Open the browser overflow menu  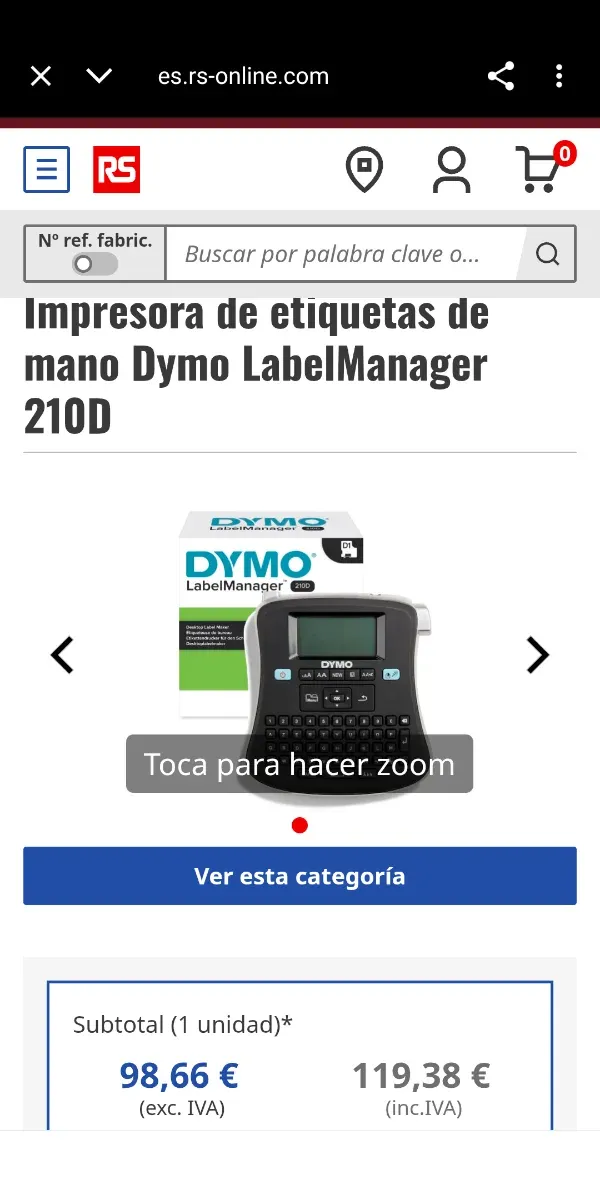559,76
